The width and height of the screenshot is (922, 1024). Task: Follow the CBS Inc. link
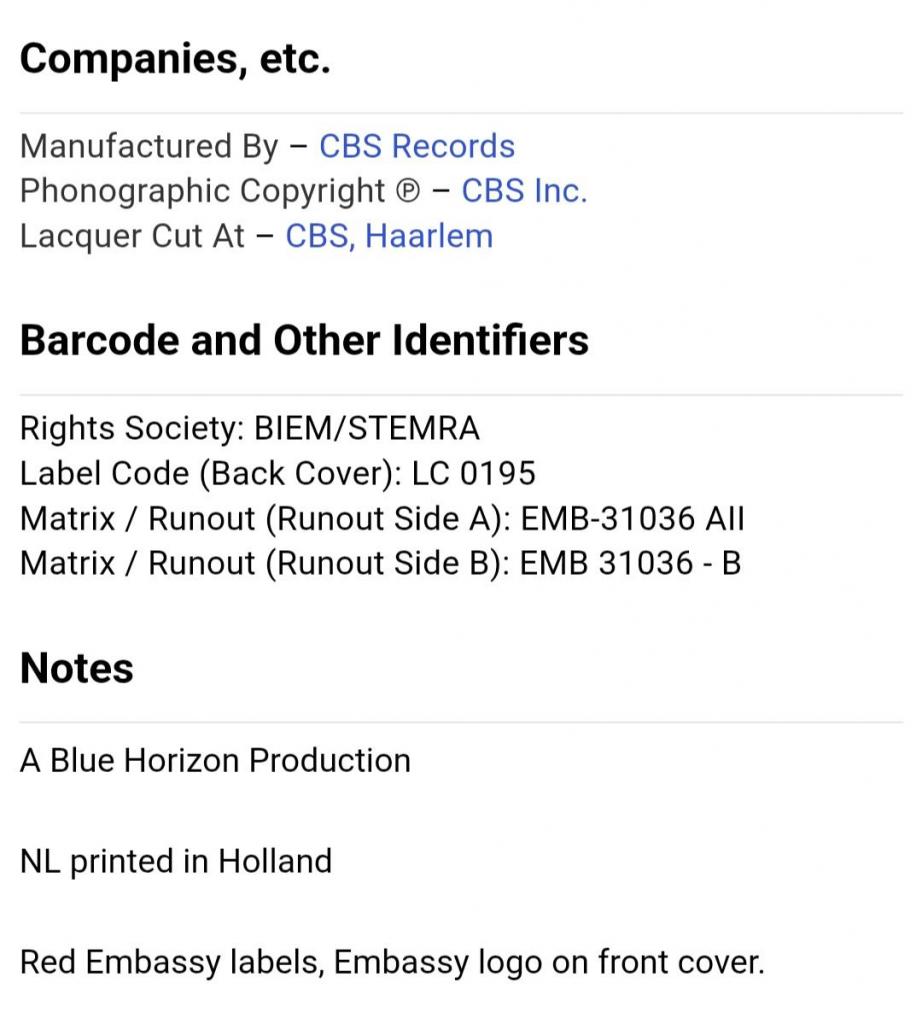523,191
